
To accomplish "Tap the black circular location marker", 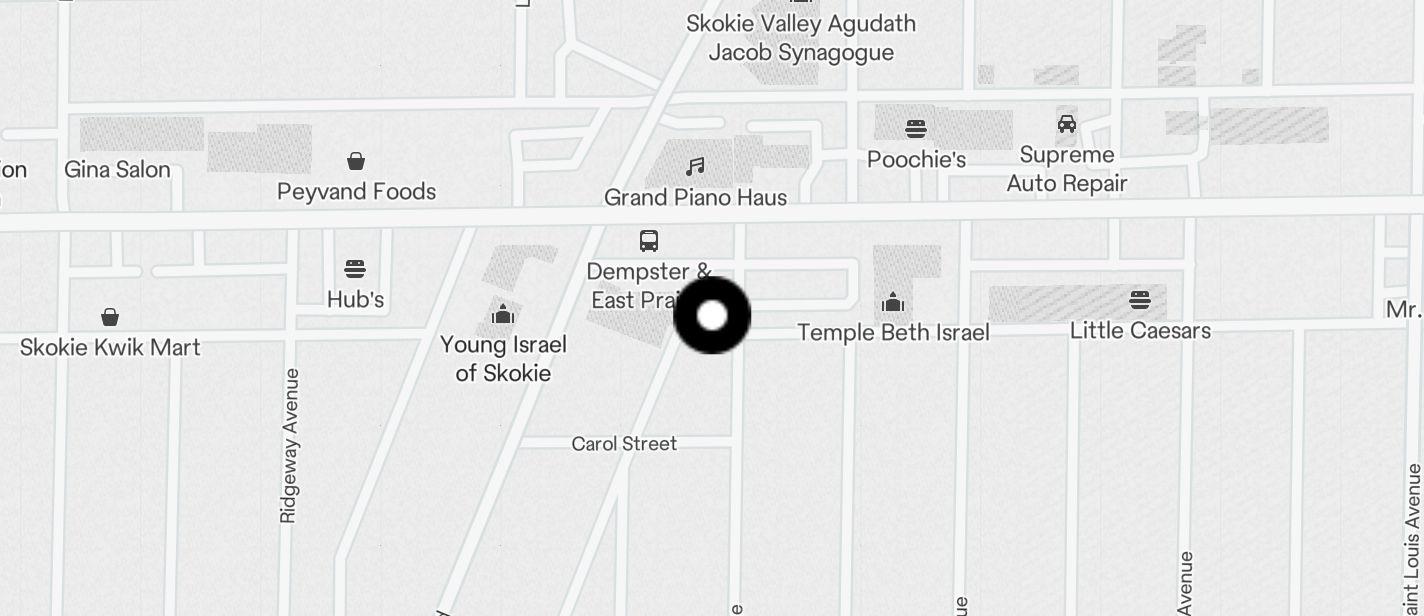I will click(x=712, y=316).
